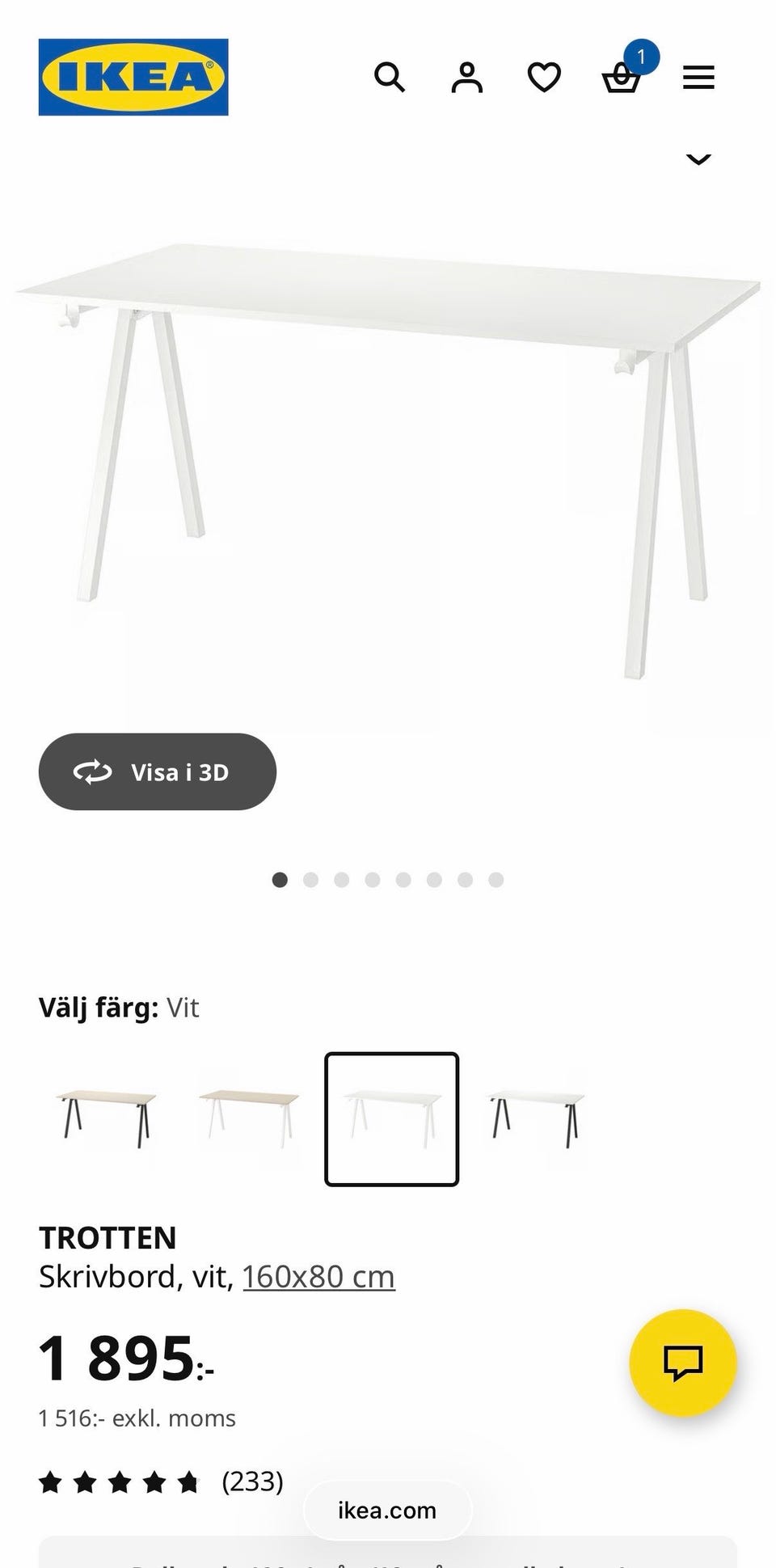This screenshot has width=776, height=1568.
Task: Open the 160x80 cm size link
Action: tap(318, 1276)
